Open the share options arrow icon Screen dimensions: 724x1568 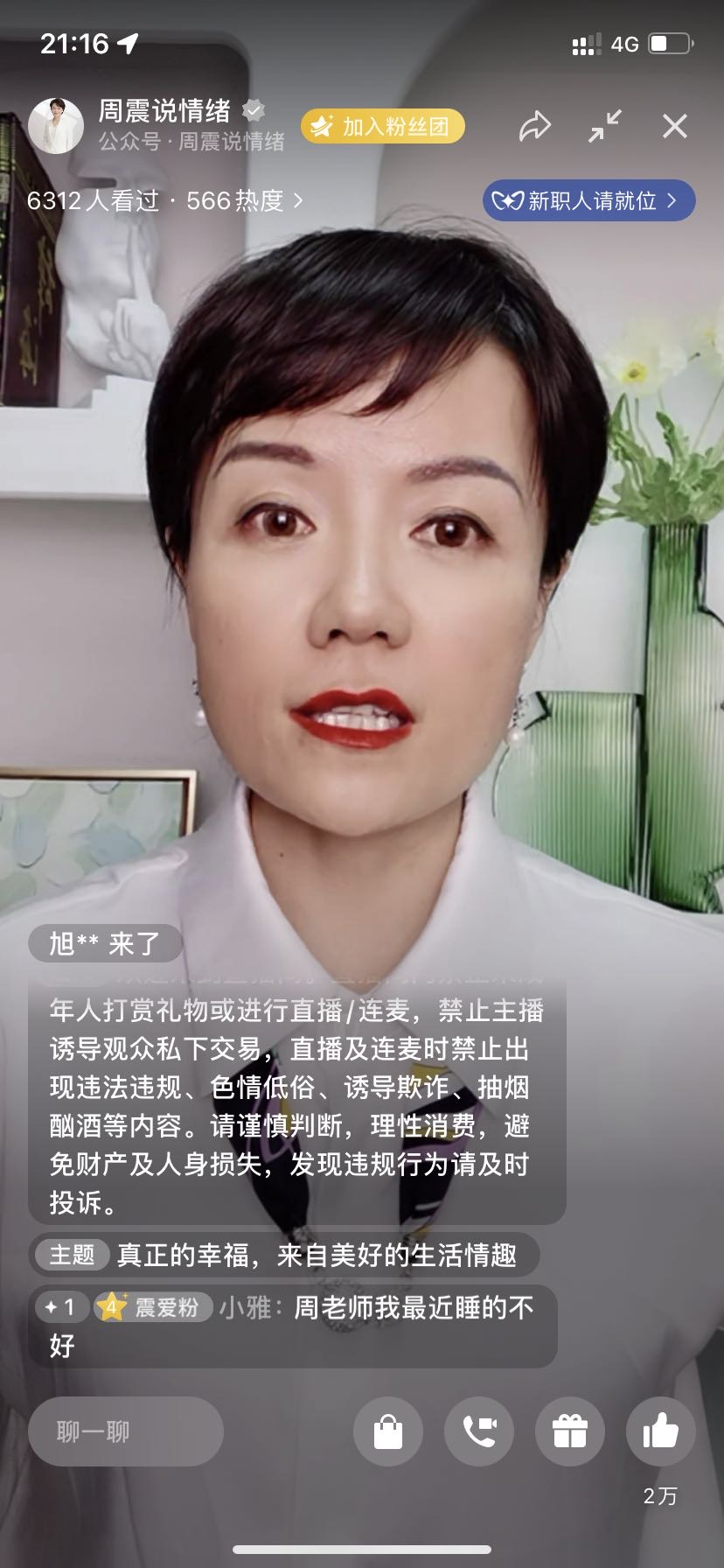pos(534,126)
